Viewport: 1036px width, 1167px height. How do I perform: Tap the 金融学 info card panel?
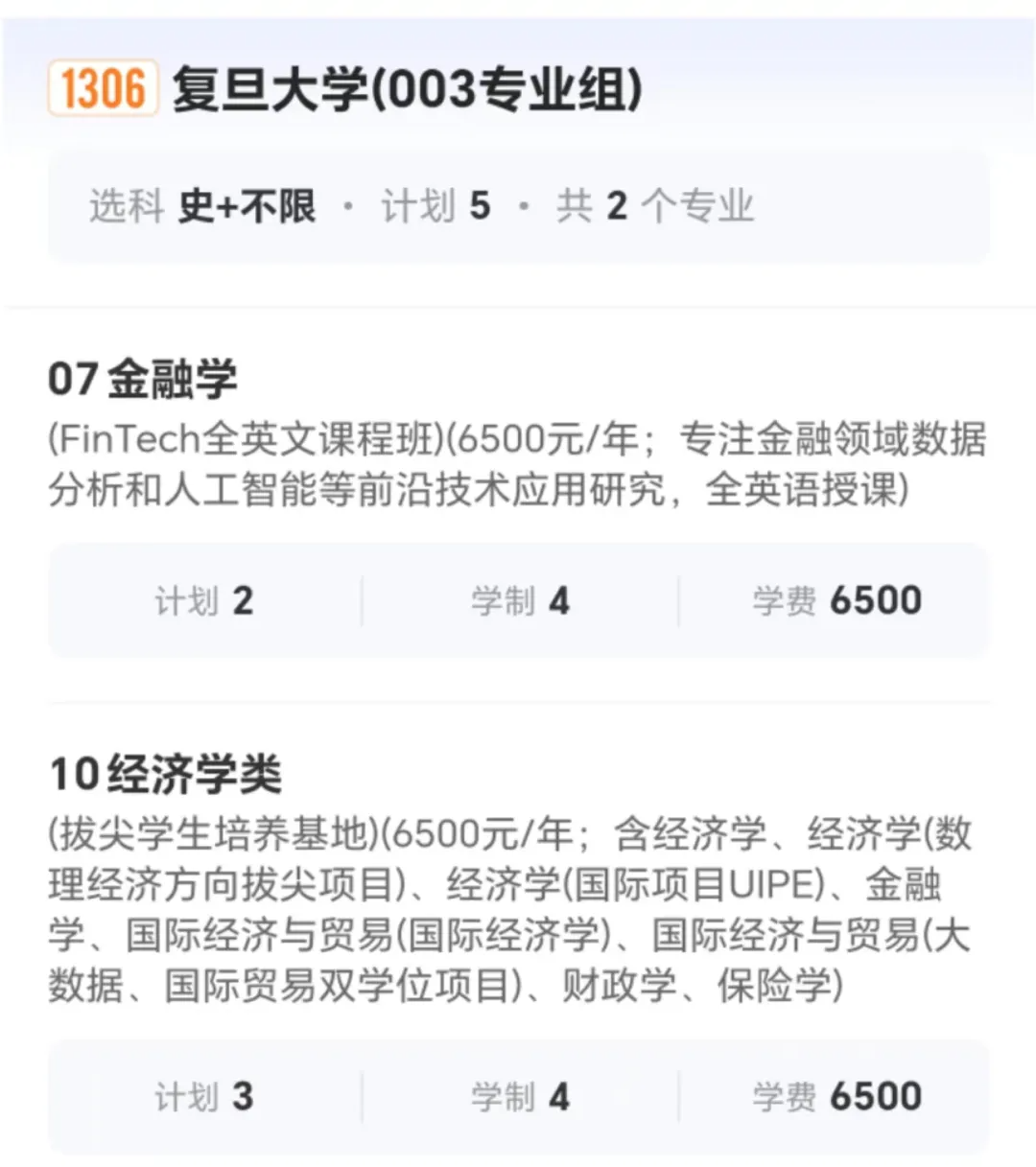point(518,600)
